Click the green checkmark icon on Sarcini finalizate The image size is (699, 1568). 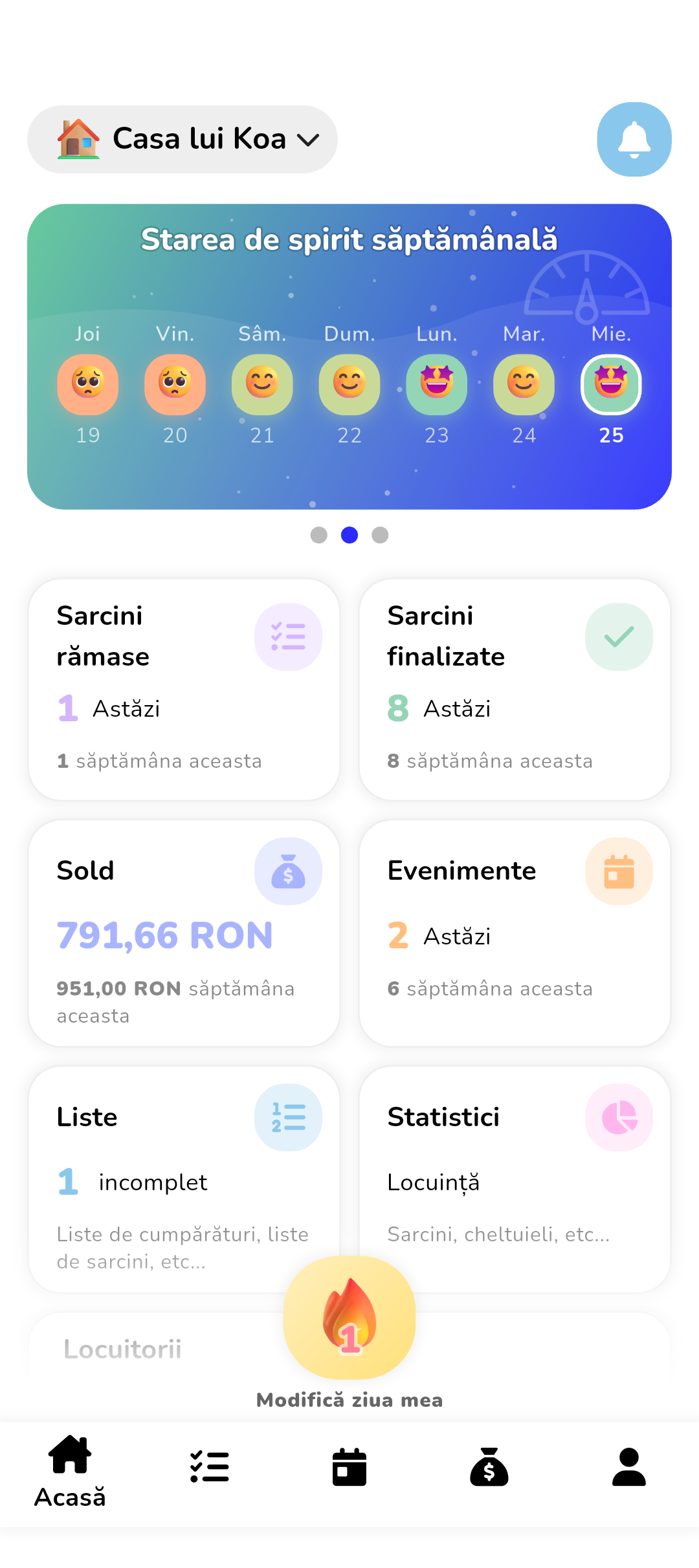pyautogui.click(x=619, y=637)
